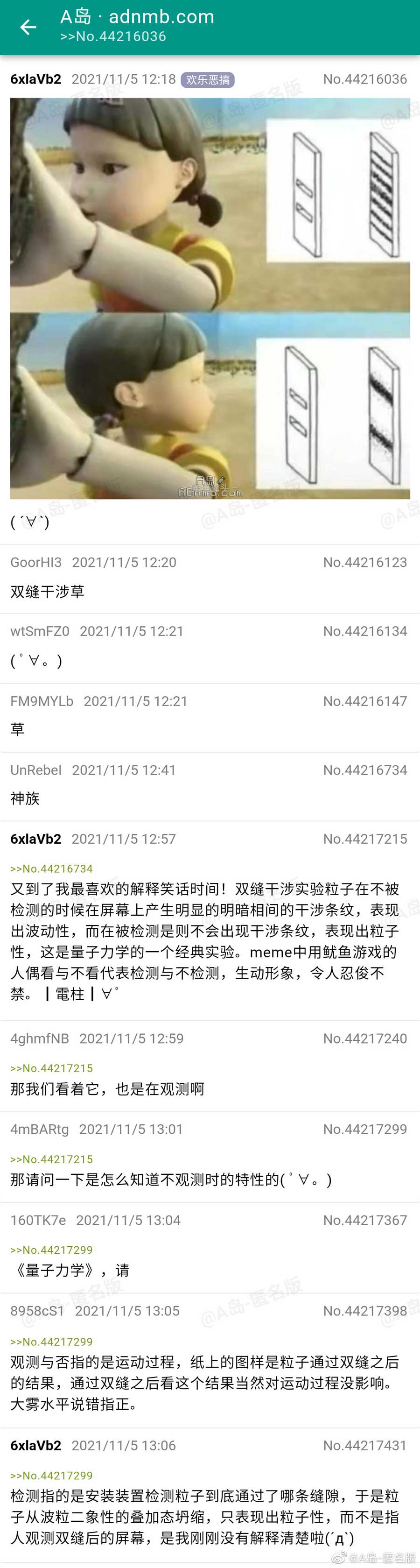
Task: Open quote >>No.44217215 in 4mBARtg's reply
Action: 52,1159
